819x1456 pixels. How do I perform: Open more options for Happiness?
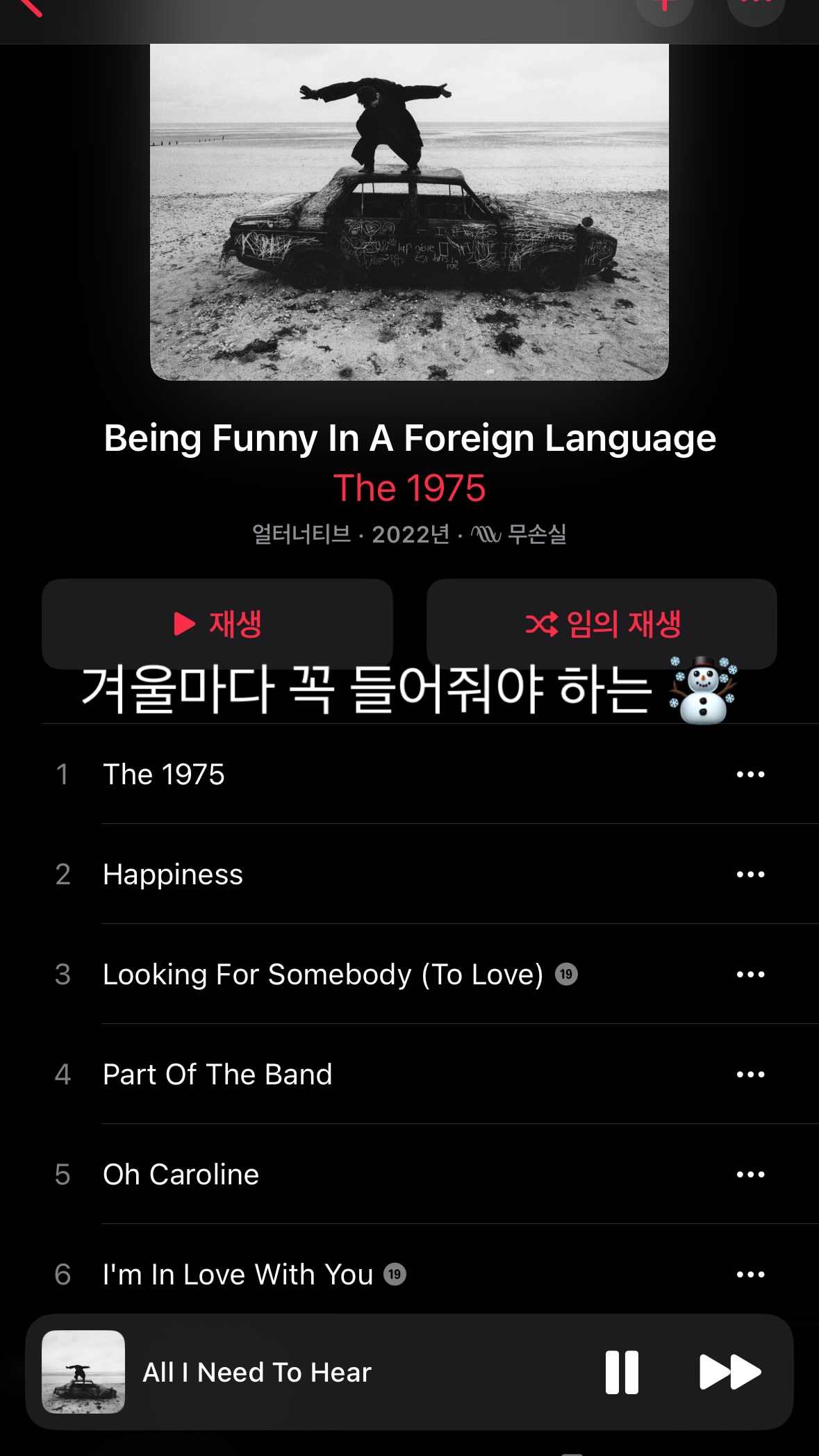[x=750, y=874]
